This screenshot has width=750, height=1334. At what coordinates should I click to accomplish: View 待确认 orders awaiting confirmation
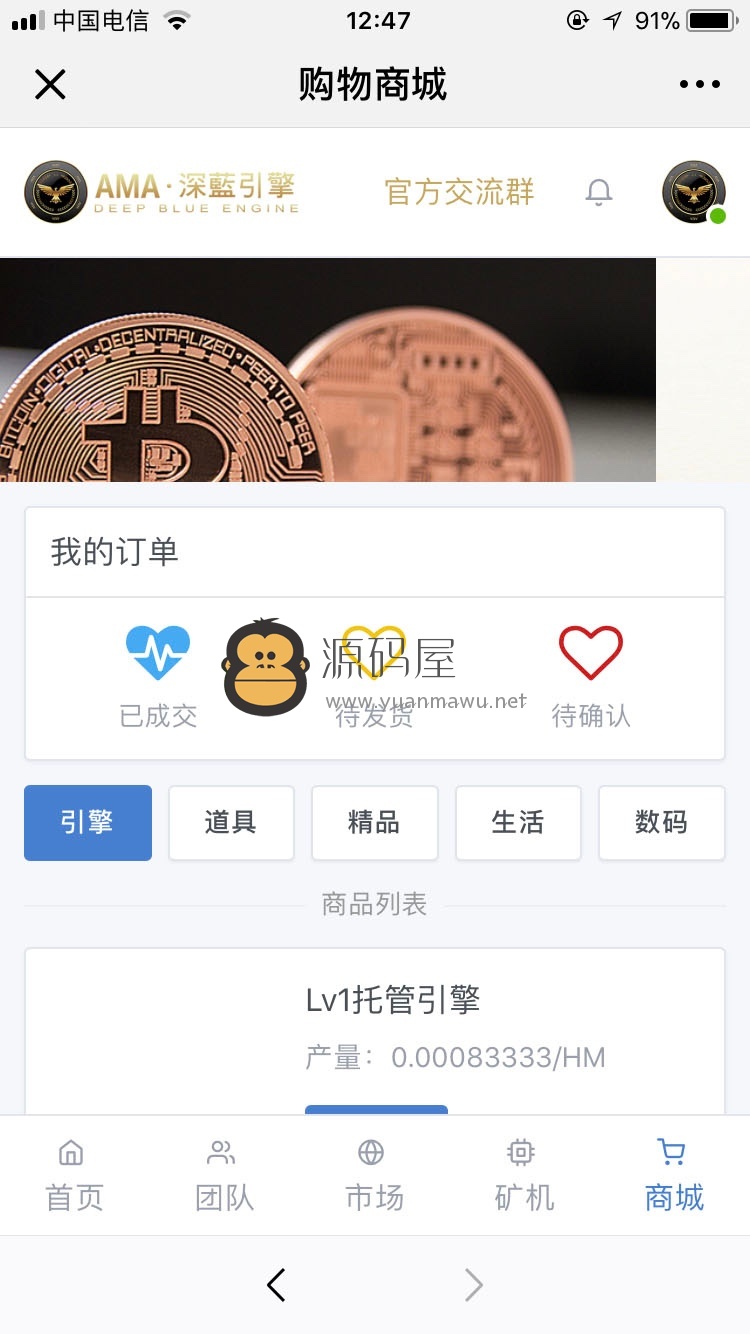[x=591, y=677]
